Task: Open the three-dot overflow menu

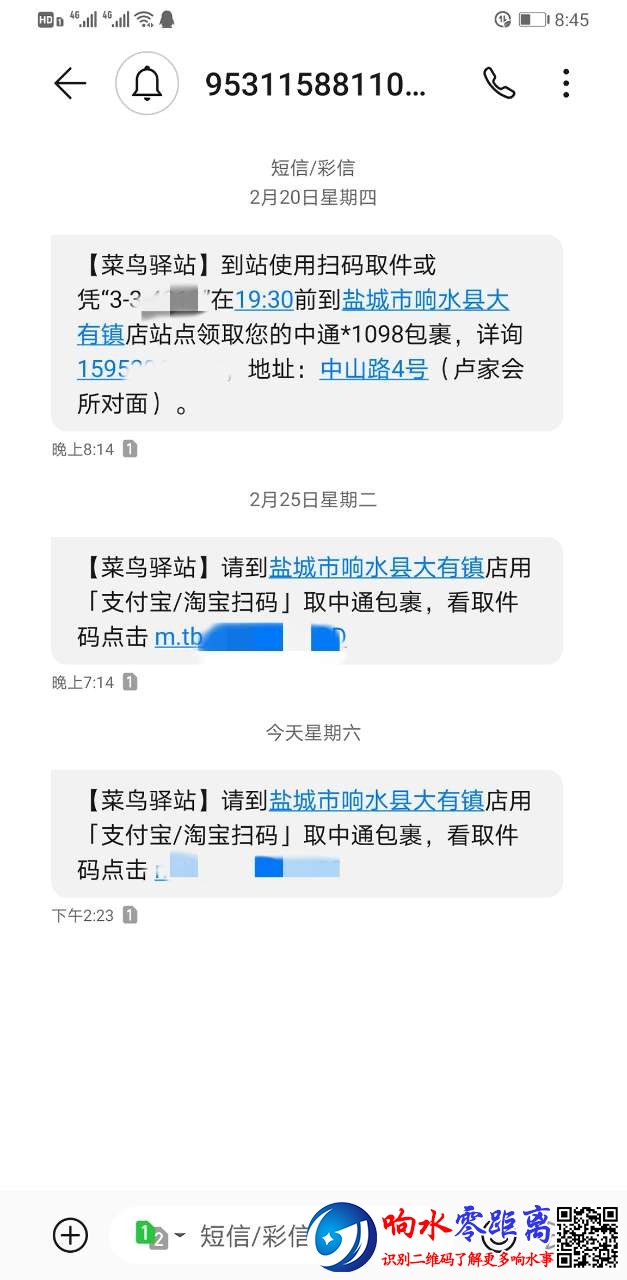Action: tap(566, 84)
